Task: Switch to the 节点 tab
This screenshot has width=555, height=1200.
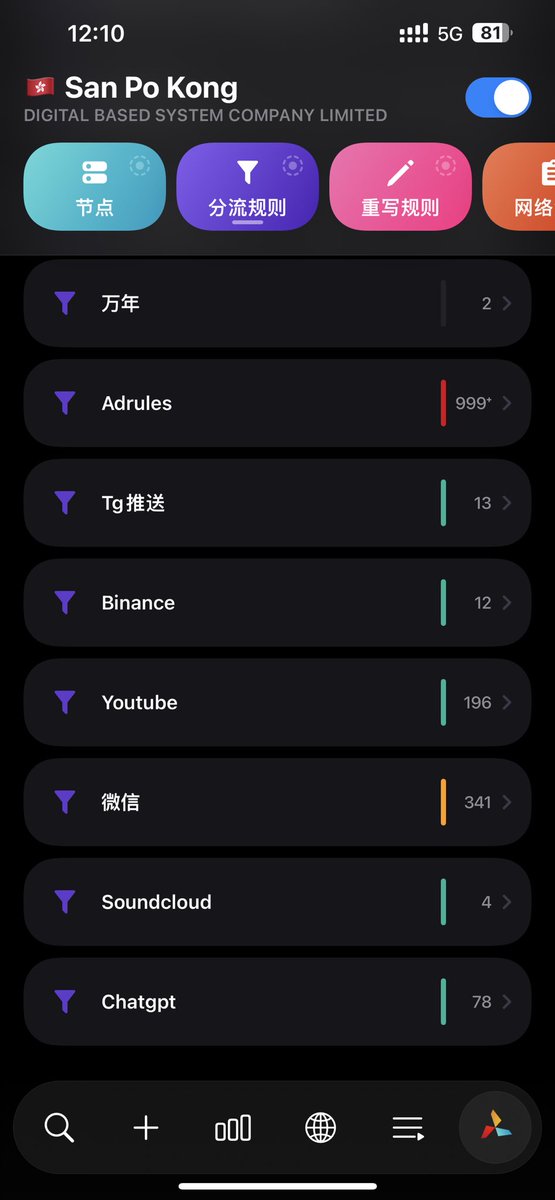Action: (94, 186)
